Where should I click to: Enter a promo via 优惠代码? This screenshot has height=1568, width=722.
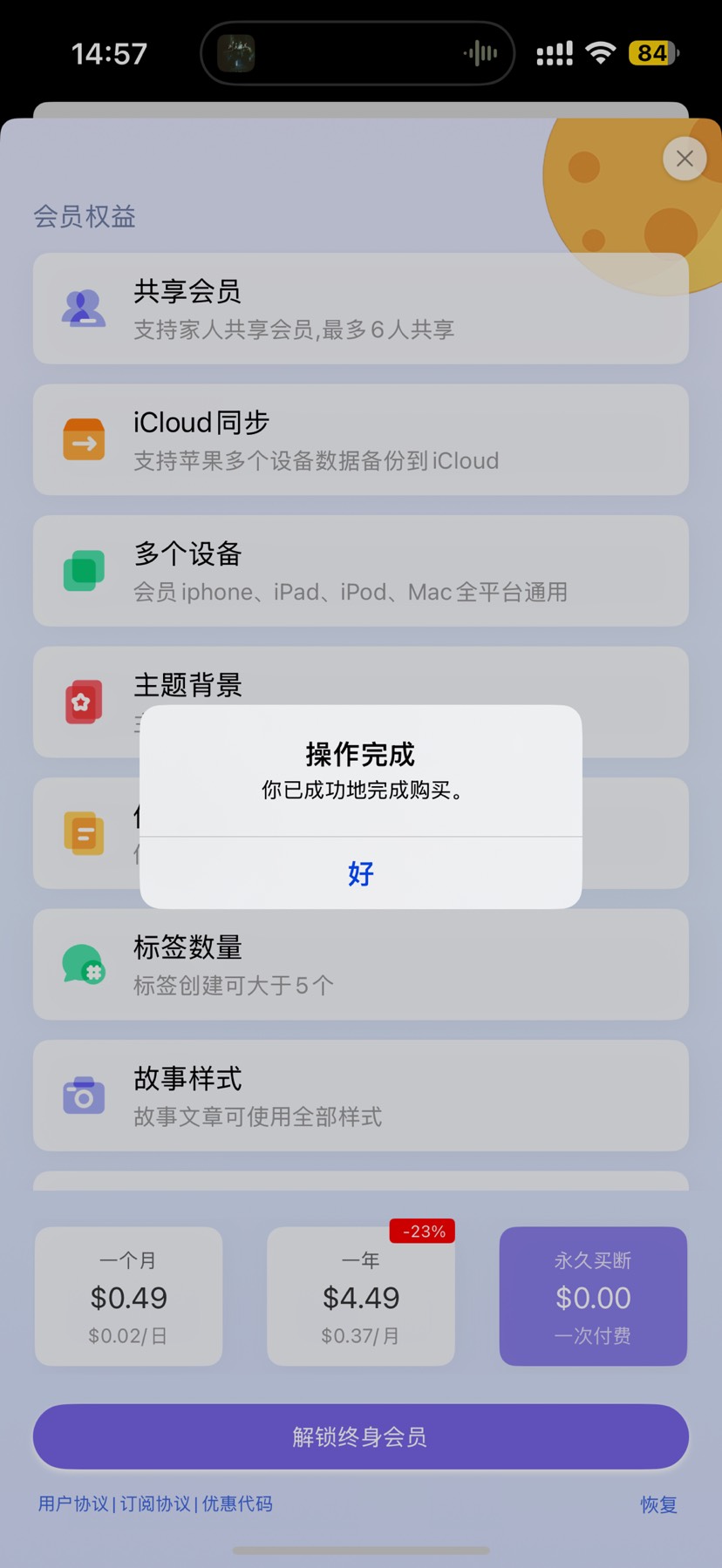237,1504
